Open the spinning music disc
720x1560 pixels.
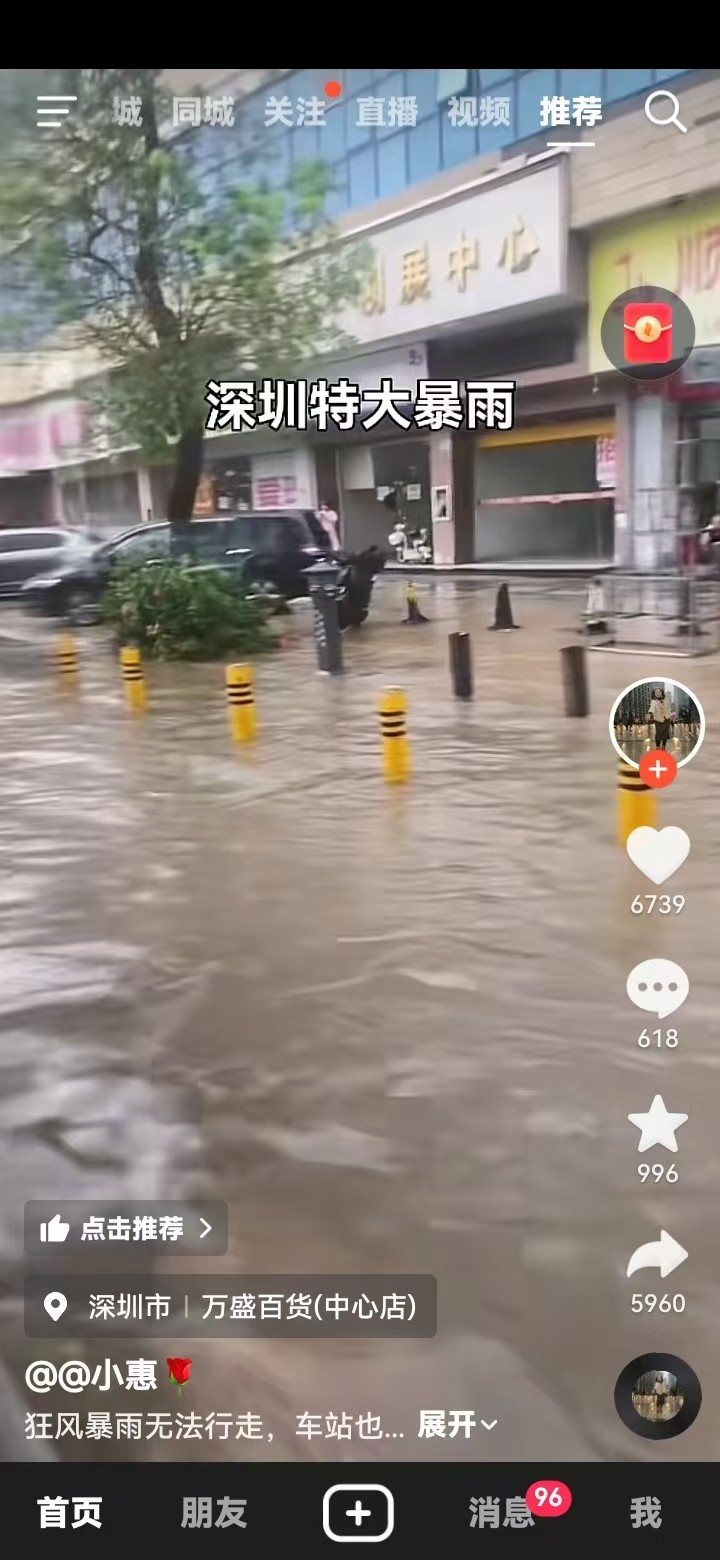pos(657,1396)
